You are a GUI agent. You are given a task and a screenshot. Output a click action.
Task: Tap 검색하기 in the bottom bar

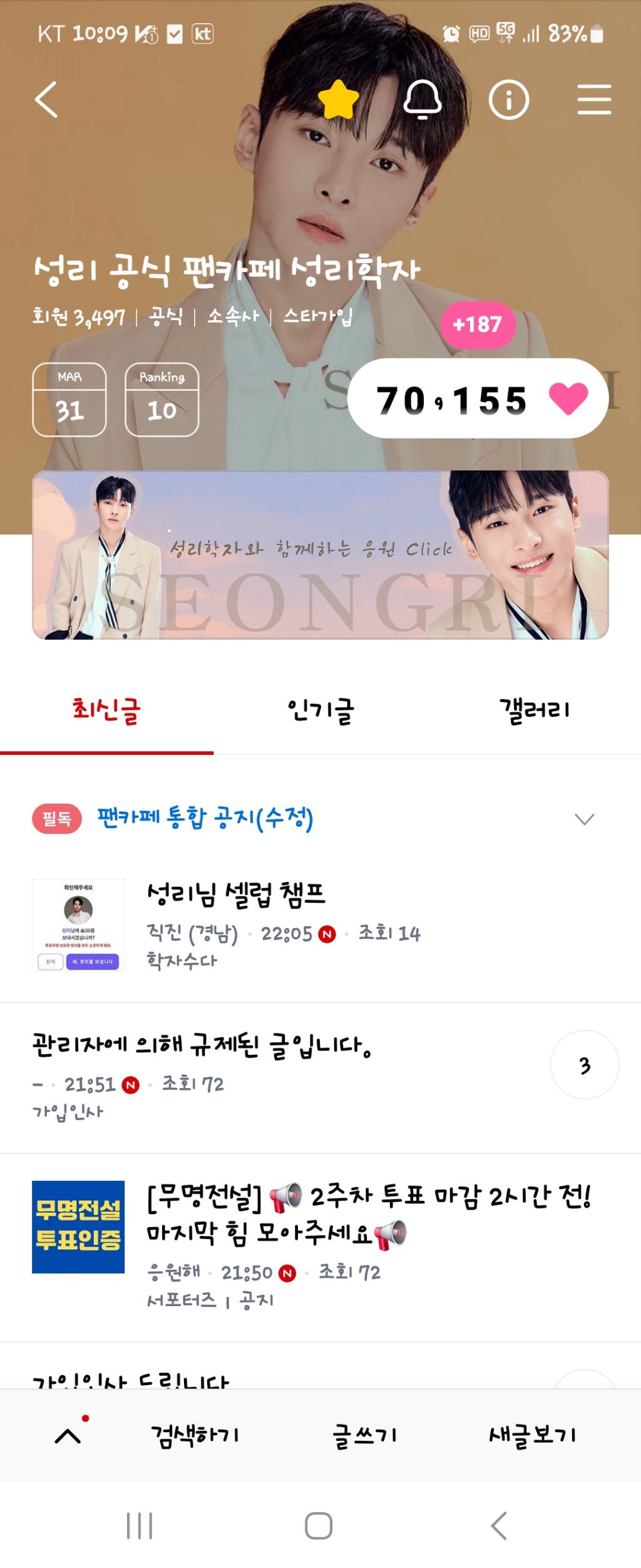(195, 1435)
